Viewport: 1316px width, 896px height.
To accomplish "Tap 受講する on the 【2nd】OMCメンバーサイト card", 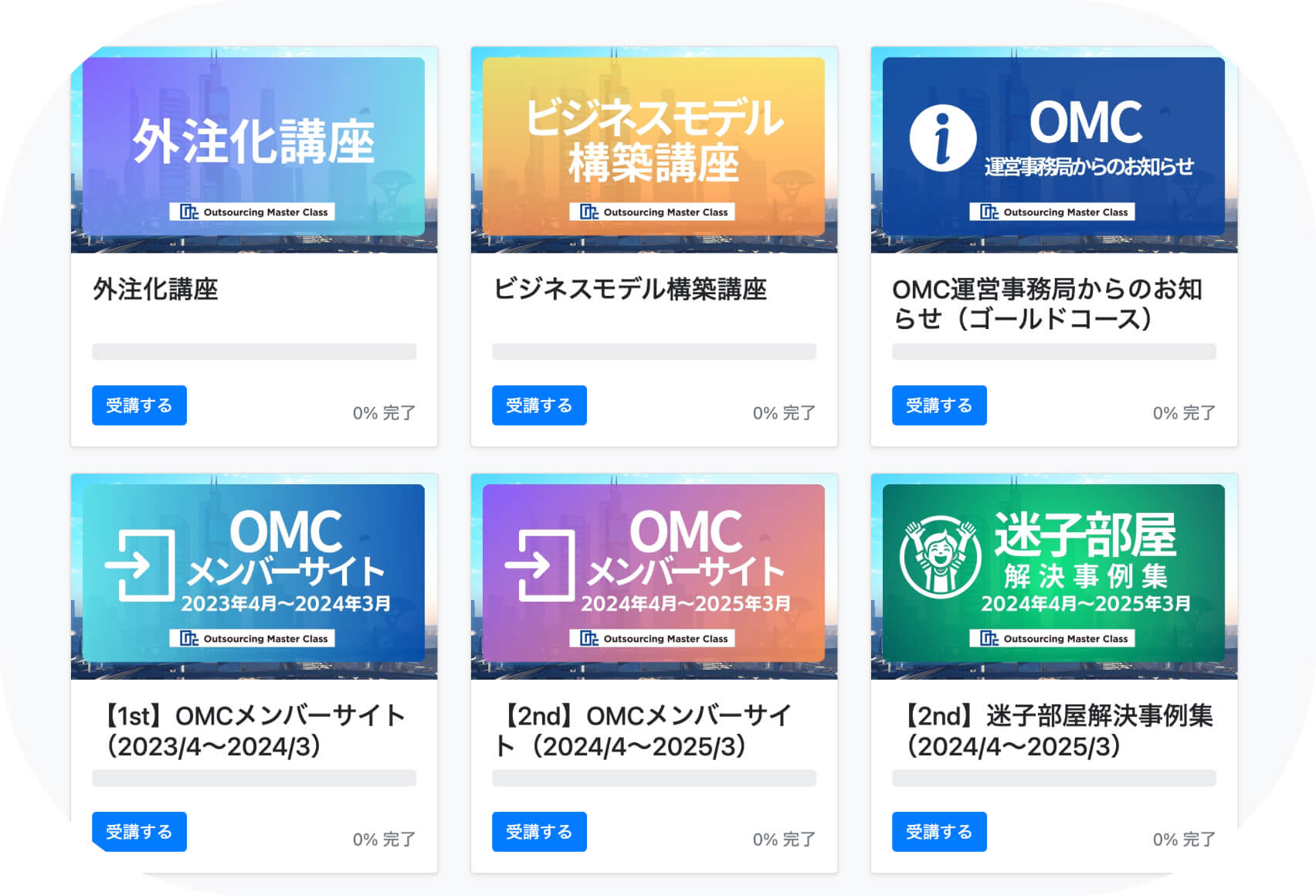I will (x=539, y=832).
